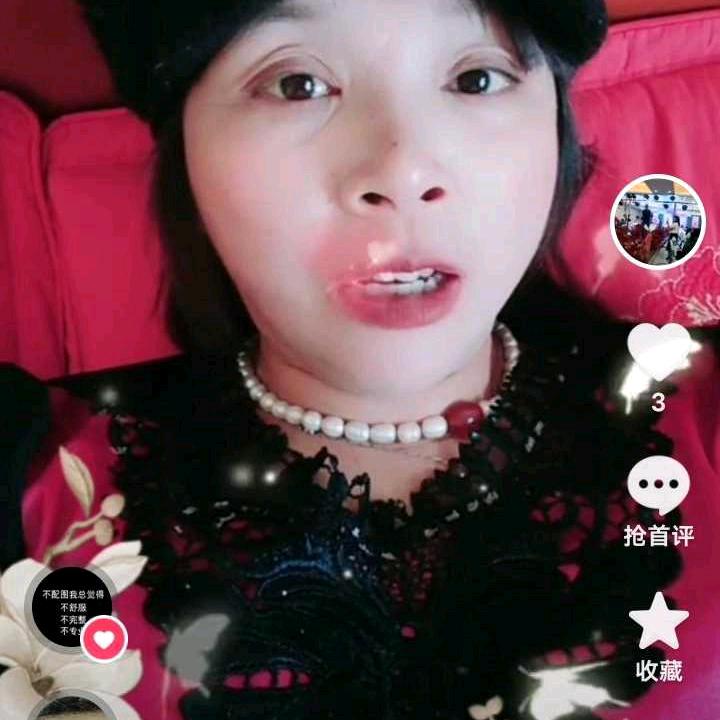
Task: Tap the red heart badge on the round thumbnail
Action: [x=104, y=637]
